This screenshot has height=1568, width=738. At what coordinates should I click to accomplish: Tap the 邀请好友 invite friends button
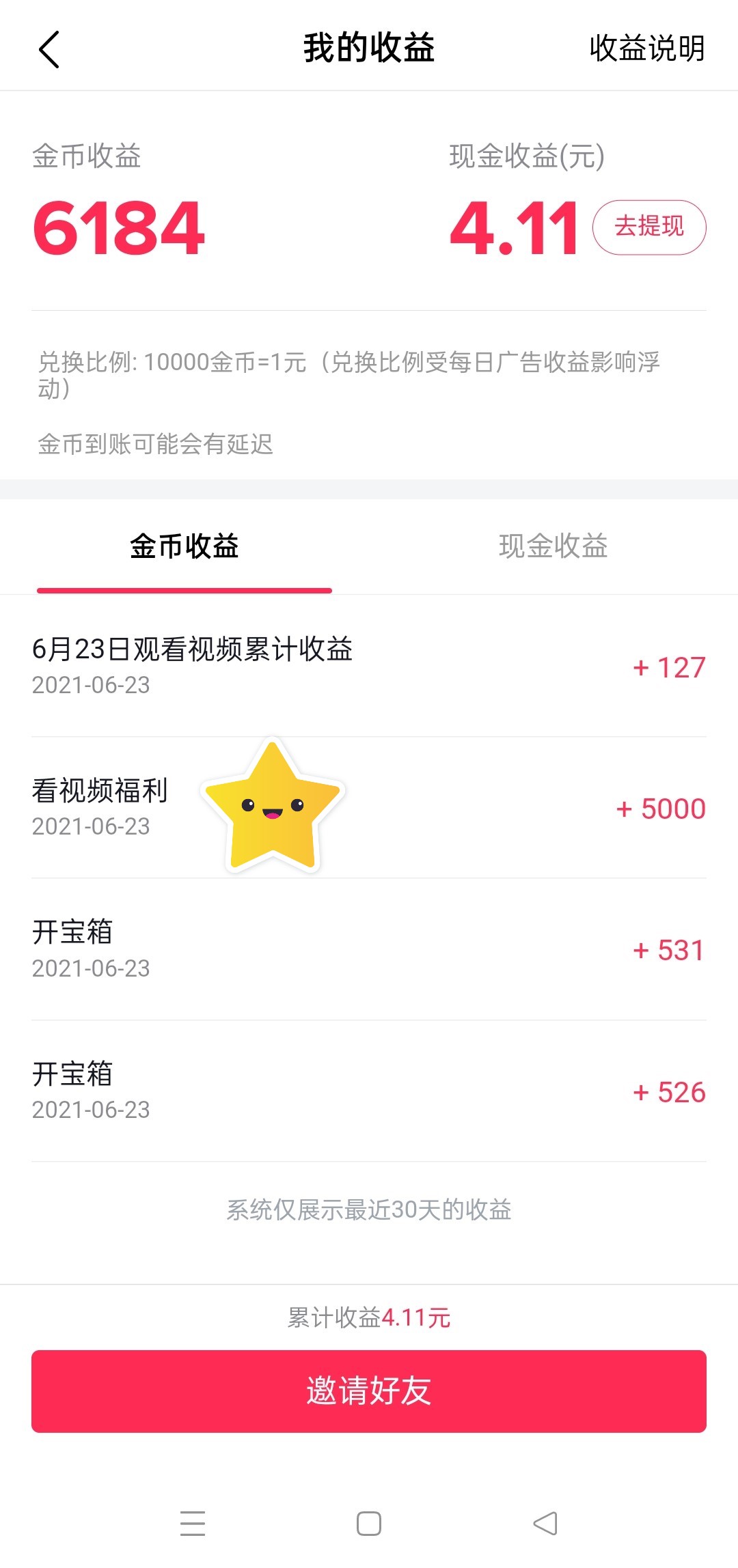pos(369,1391)
